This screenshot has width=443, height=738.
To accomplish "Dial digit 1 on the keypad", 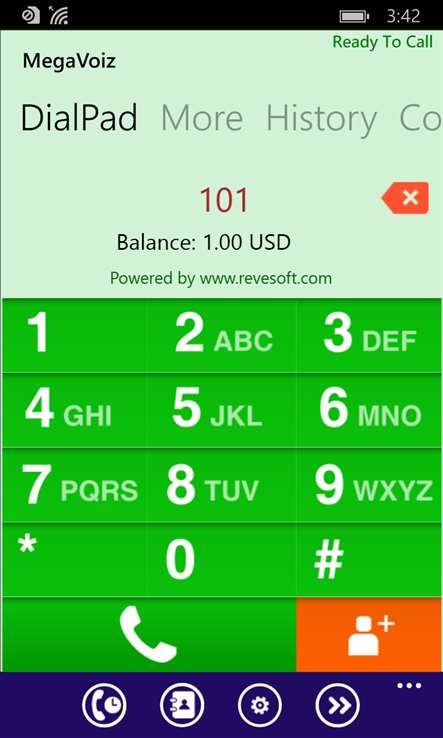I will point(74,336).
